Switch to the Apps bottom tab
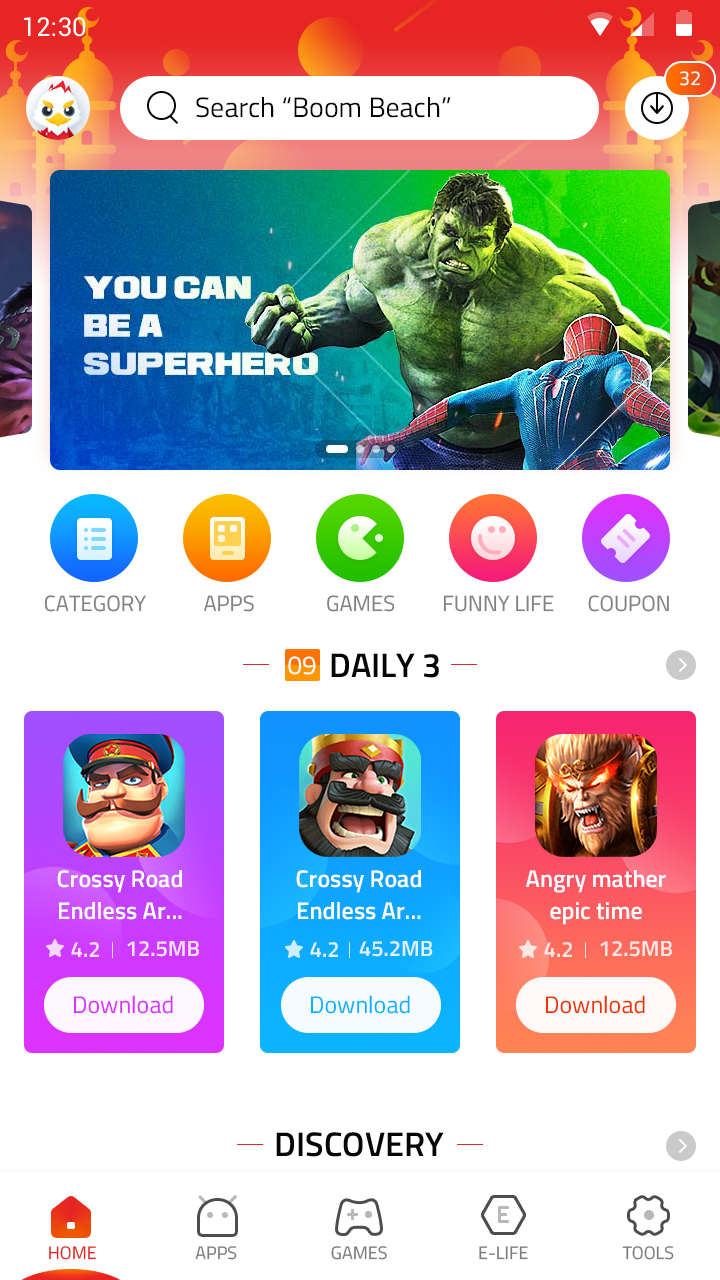The width and height of the screenshot is (720, 1280). 216,1228
